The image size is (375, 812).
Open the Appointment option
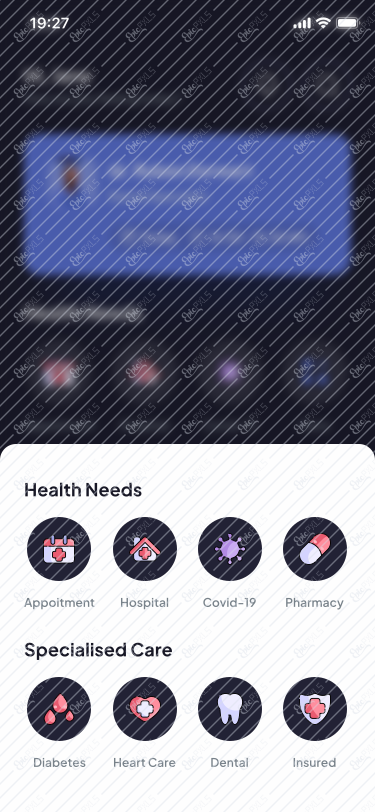pos(59,549)
